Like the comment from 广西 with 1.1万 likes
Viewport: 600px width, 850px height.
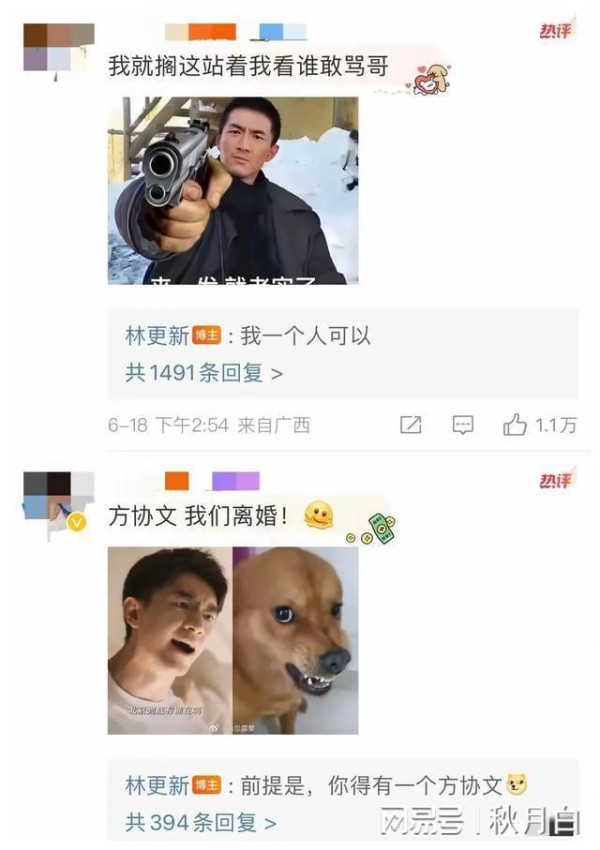[x=516, y=425]
